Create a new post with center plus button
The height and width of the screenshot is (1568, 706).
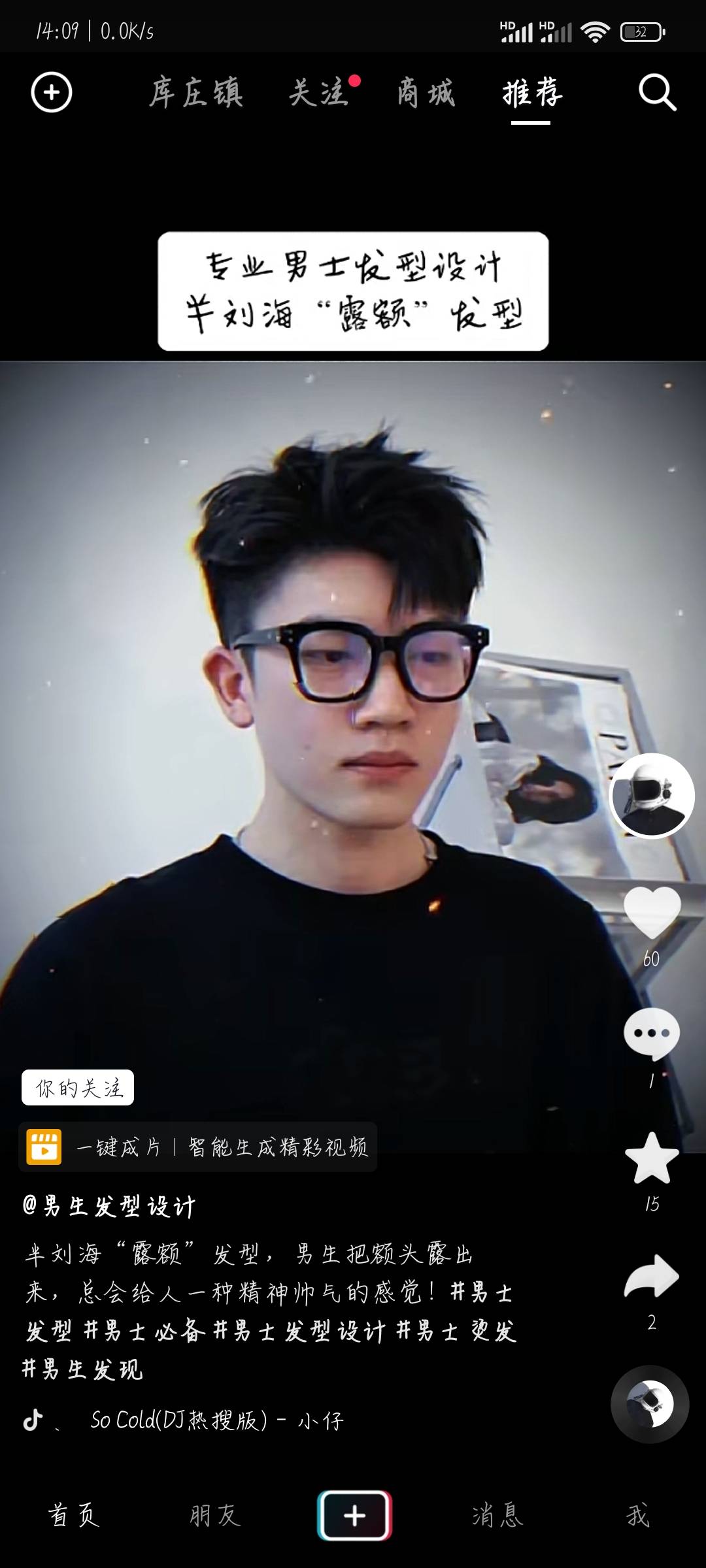point(354,1515)
